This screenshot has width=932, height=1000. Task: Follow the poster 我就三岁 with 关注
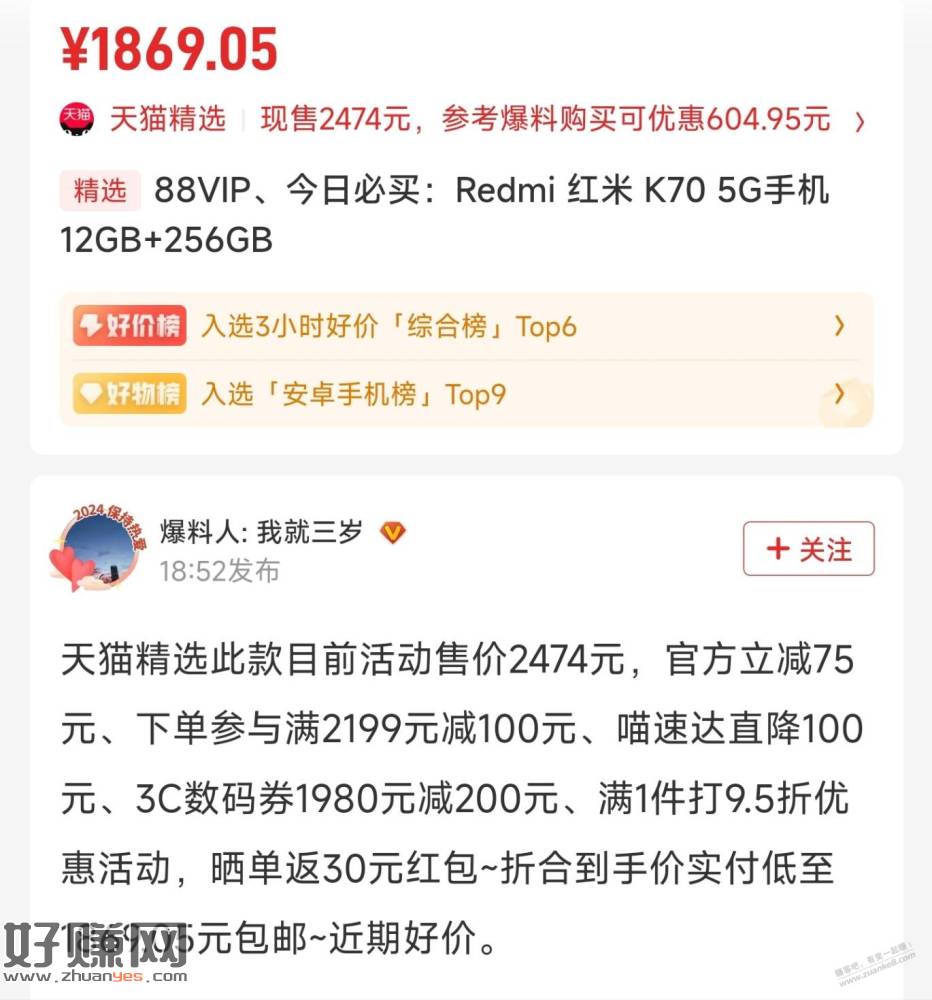[808, 549]
